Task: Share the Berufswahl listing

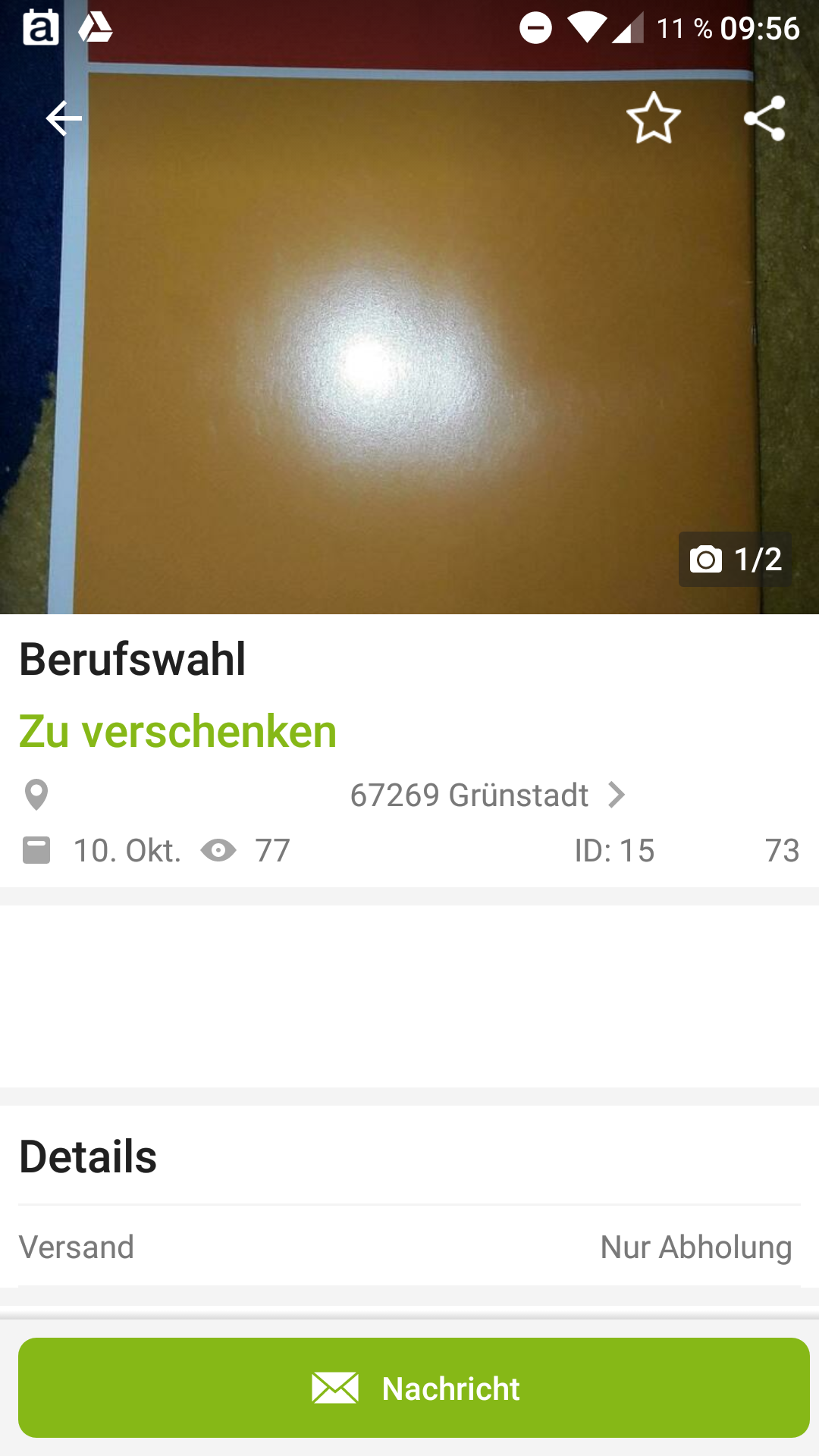Action: point(764,118)
